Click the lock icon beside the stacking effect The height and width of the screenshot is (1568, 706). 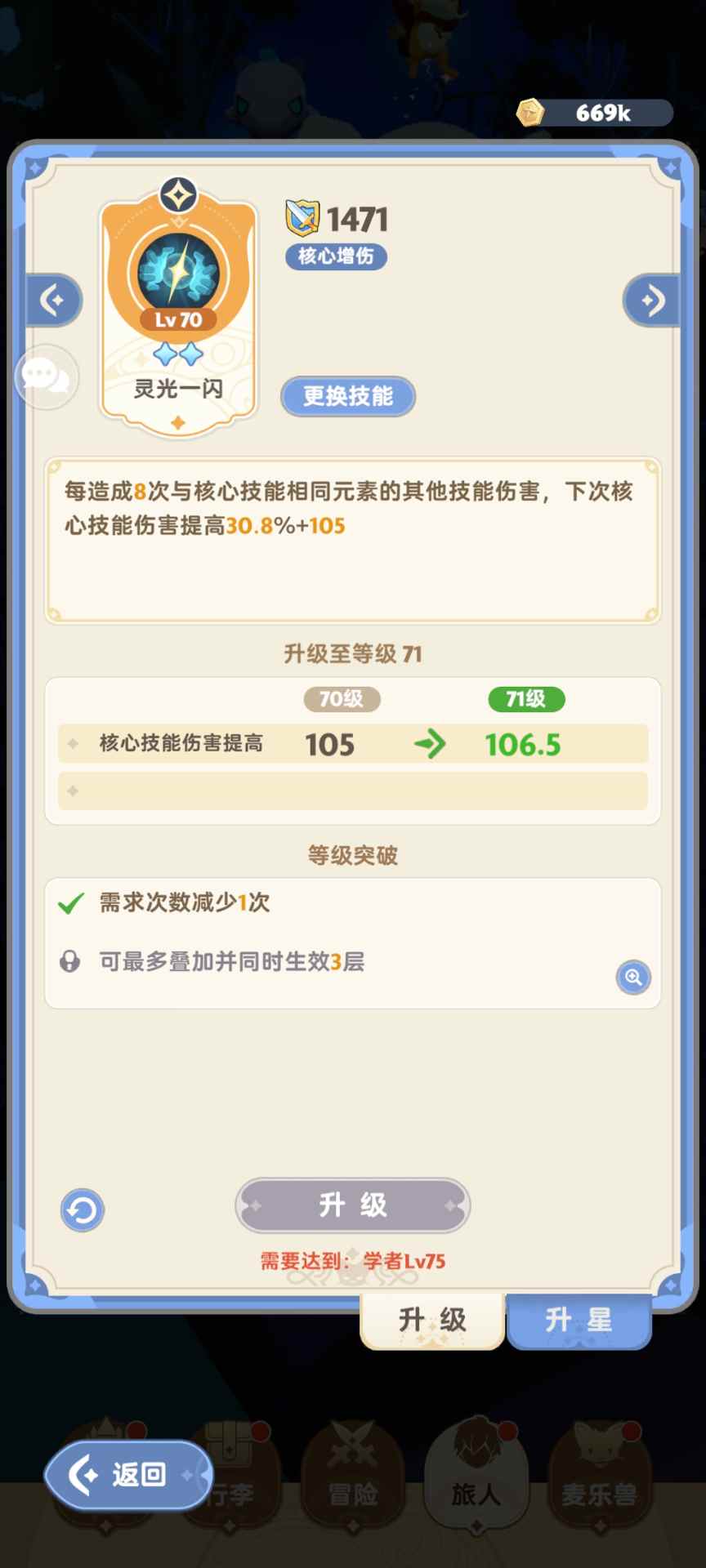[69, 961]
